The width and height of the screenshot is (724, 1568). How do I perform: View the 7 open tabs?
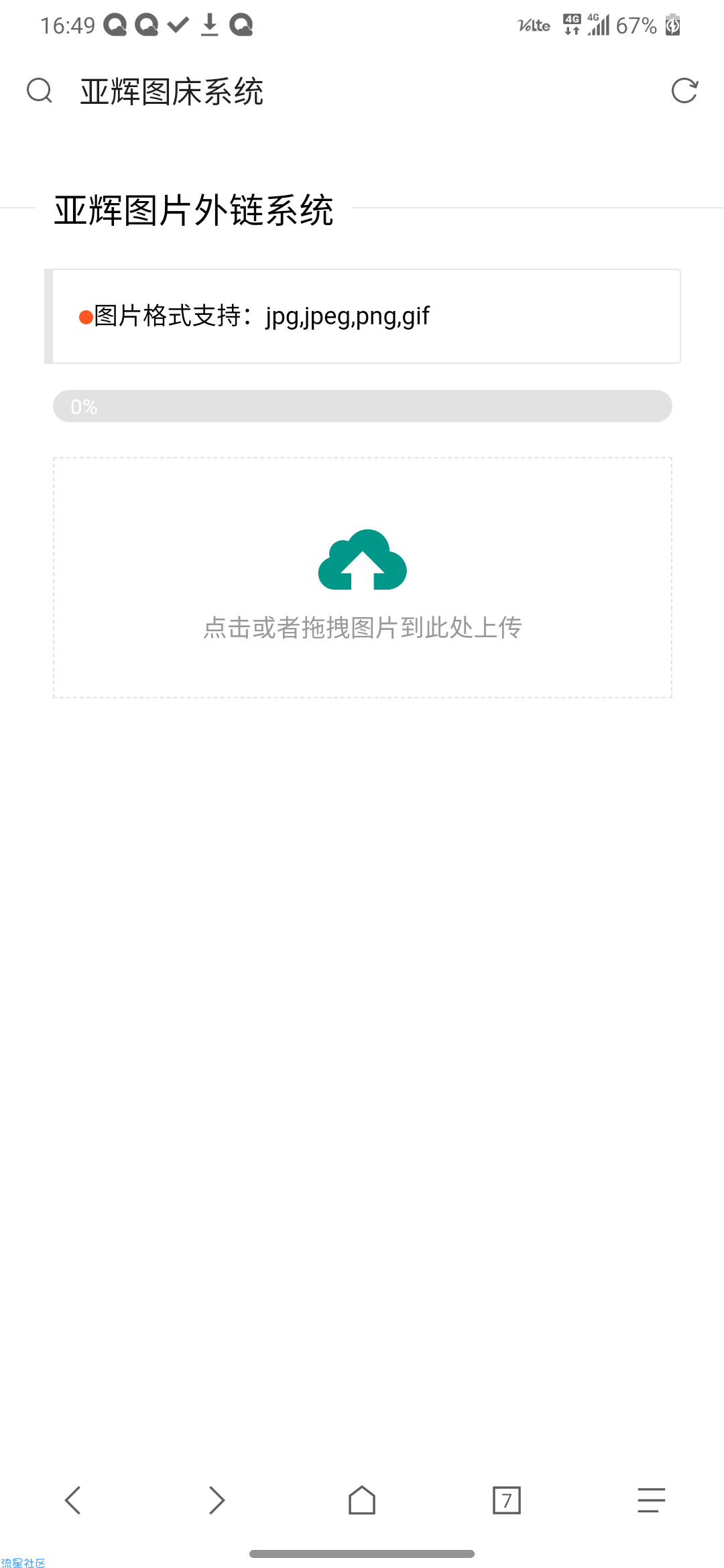tap(506, 1500)
